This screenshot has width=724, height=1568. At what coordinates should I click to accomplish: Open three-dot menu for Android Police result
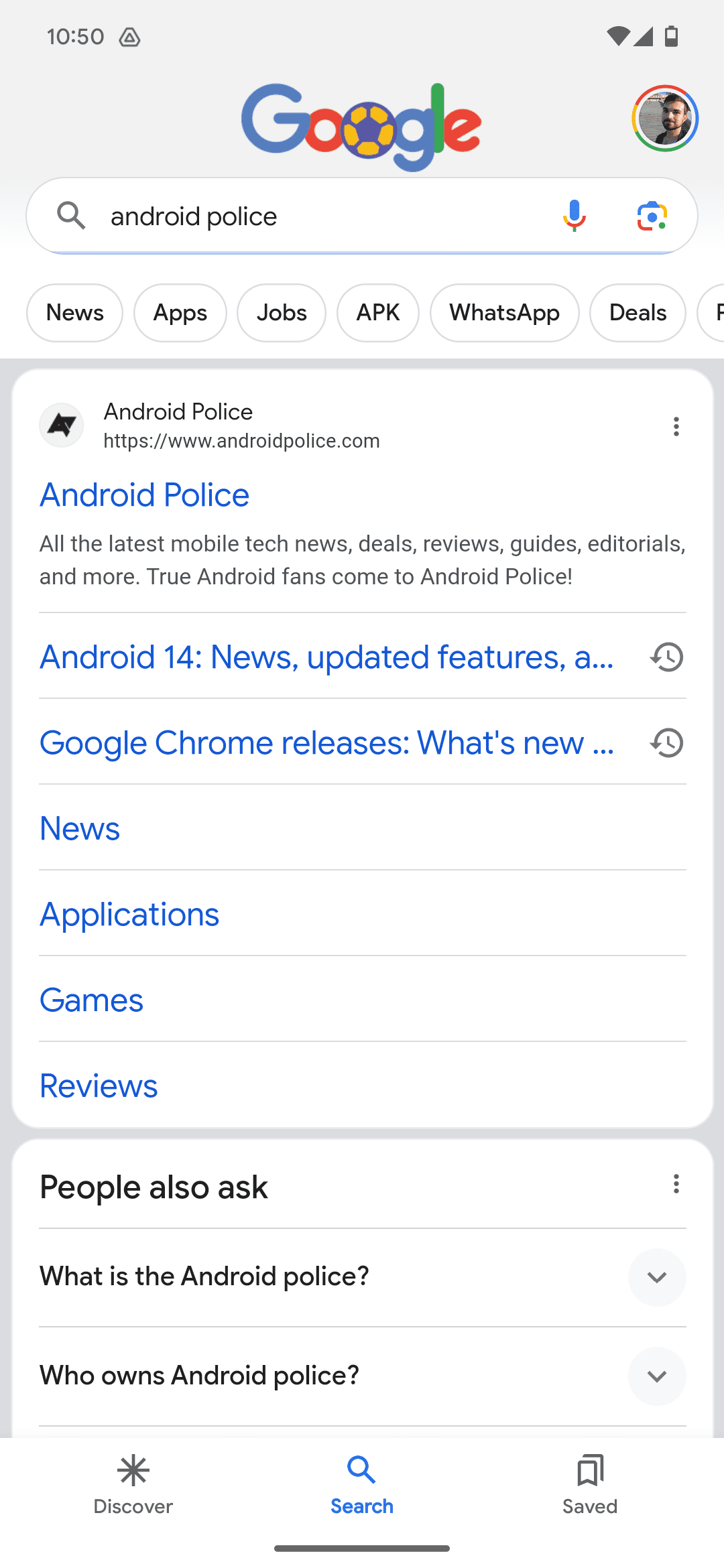coord(676,426)
